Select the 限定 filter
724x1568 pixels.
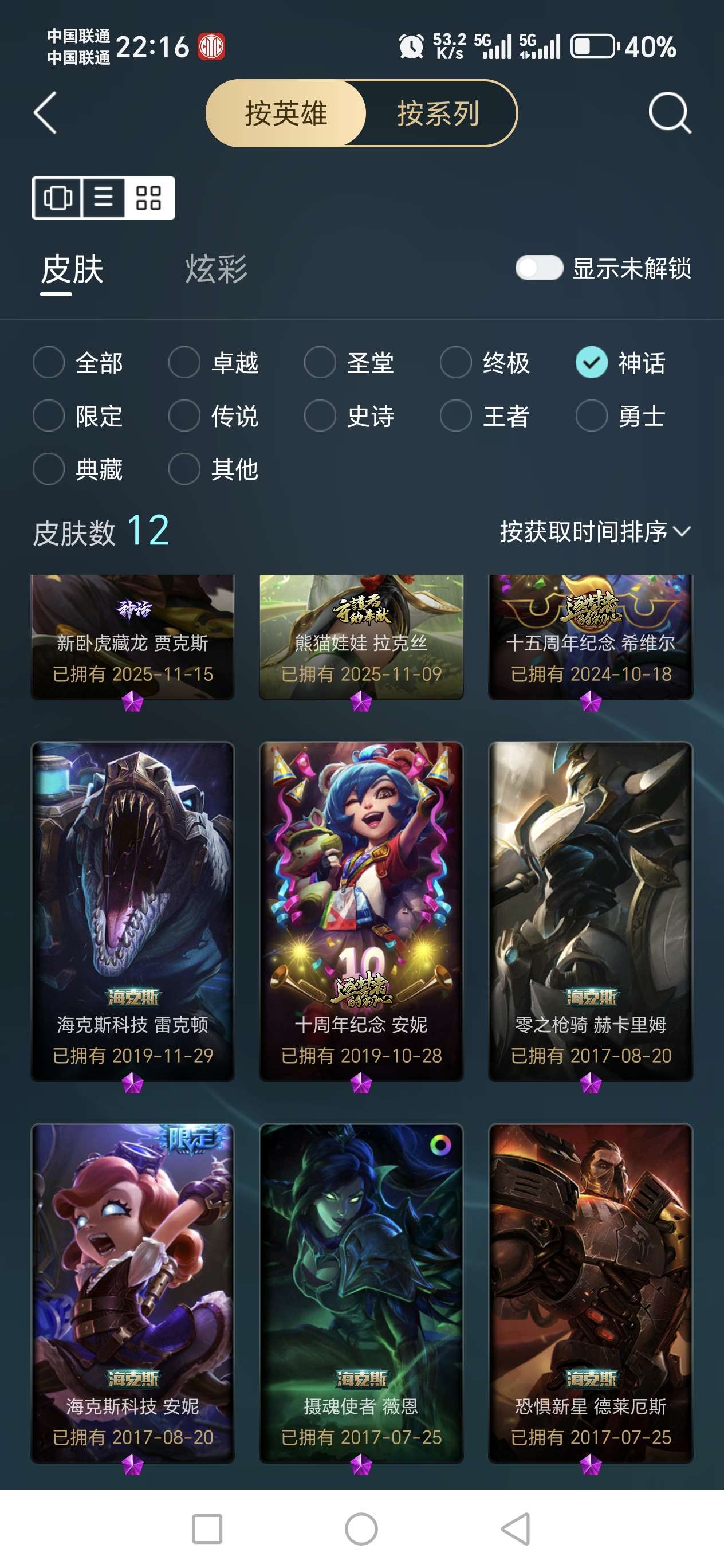coord(49,416)
